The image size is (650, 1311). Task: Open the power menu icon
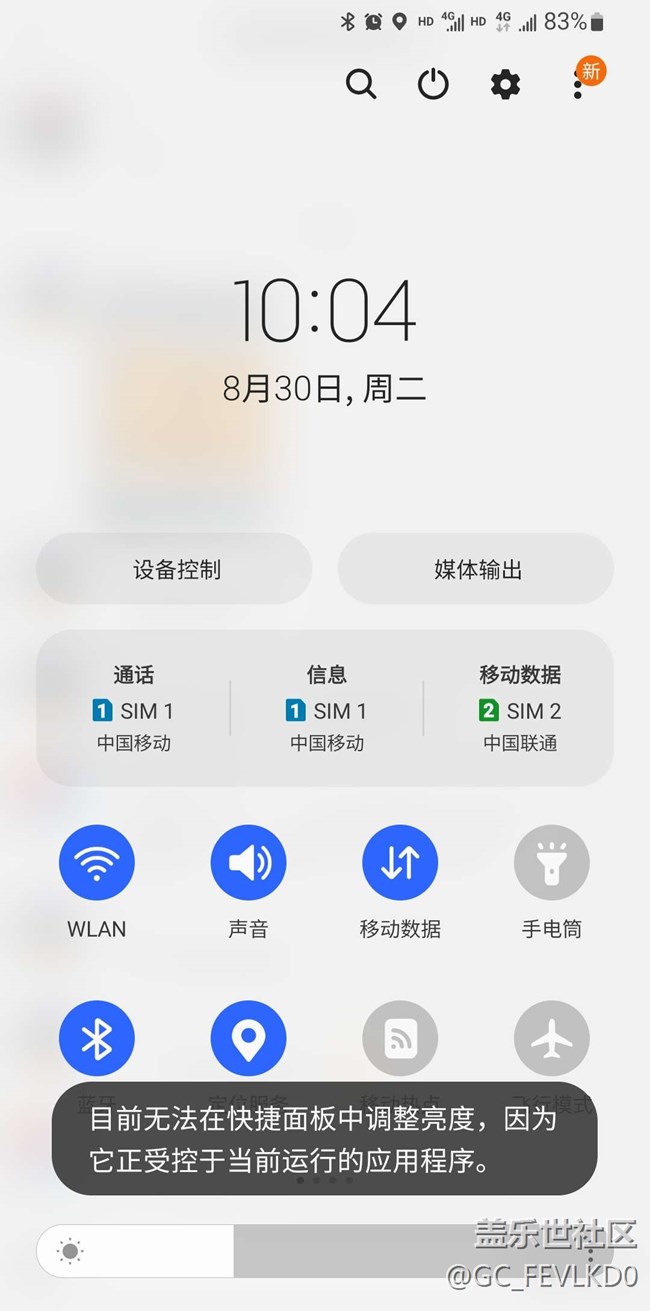433,85
